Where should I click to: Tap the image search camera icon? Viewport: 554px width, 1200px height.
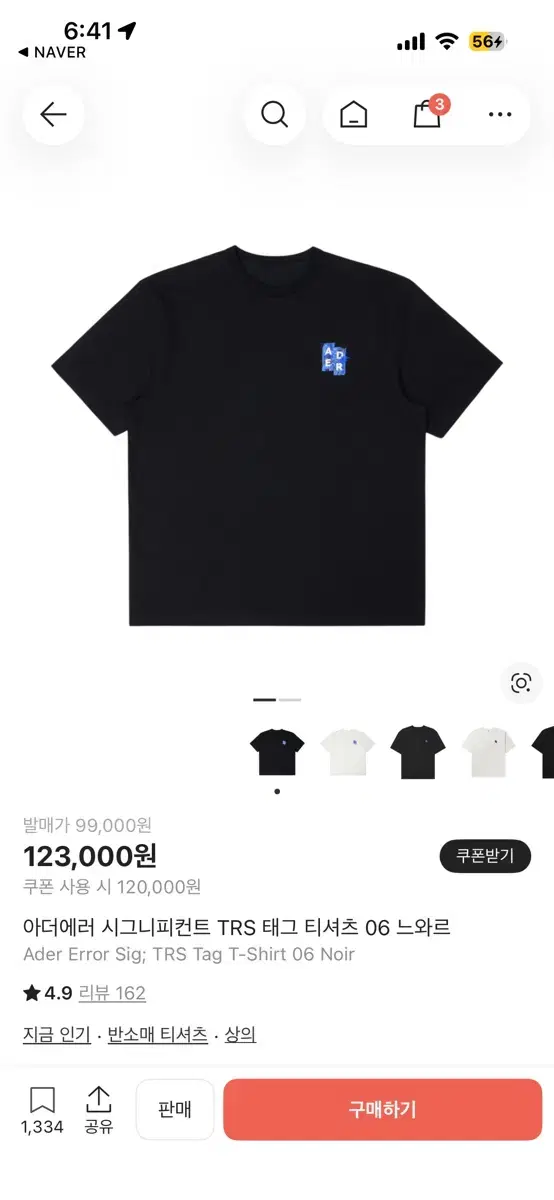[x=520, y=683]
